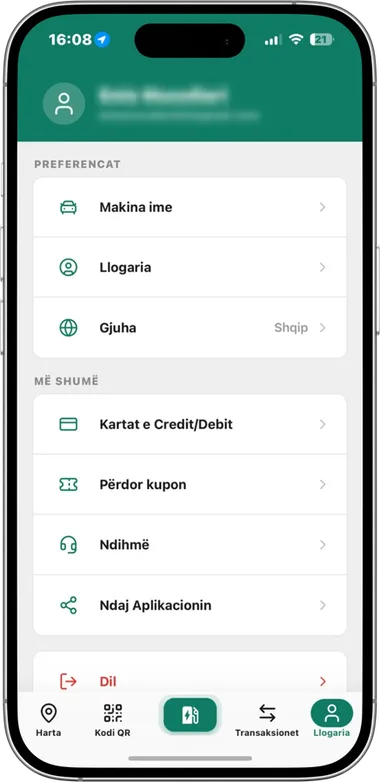The width and height of the screenshot is (380, 782).
Task: Switch to the Harta tab
Action: 48,720
